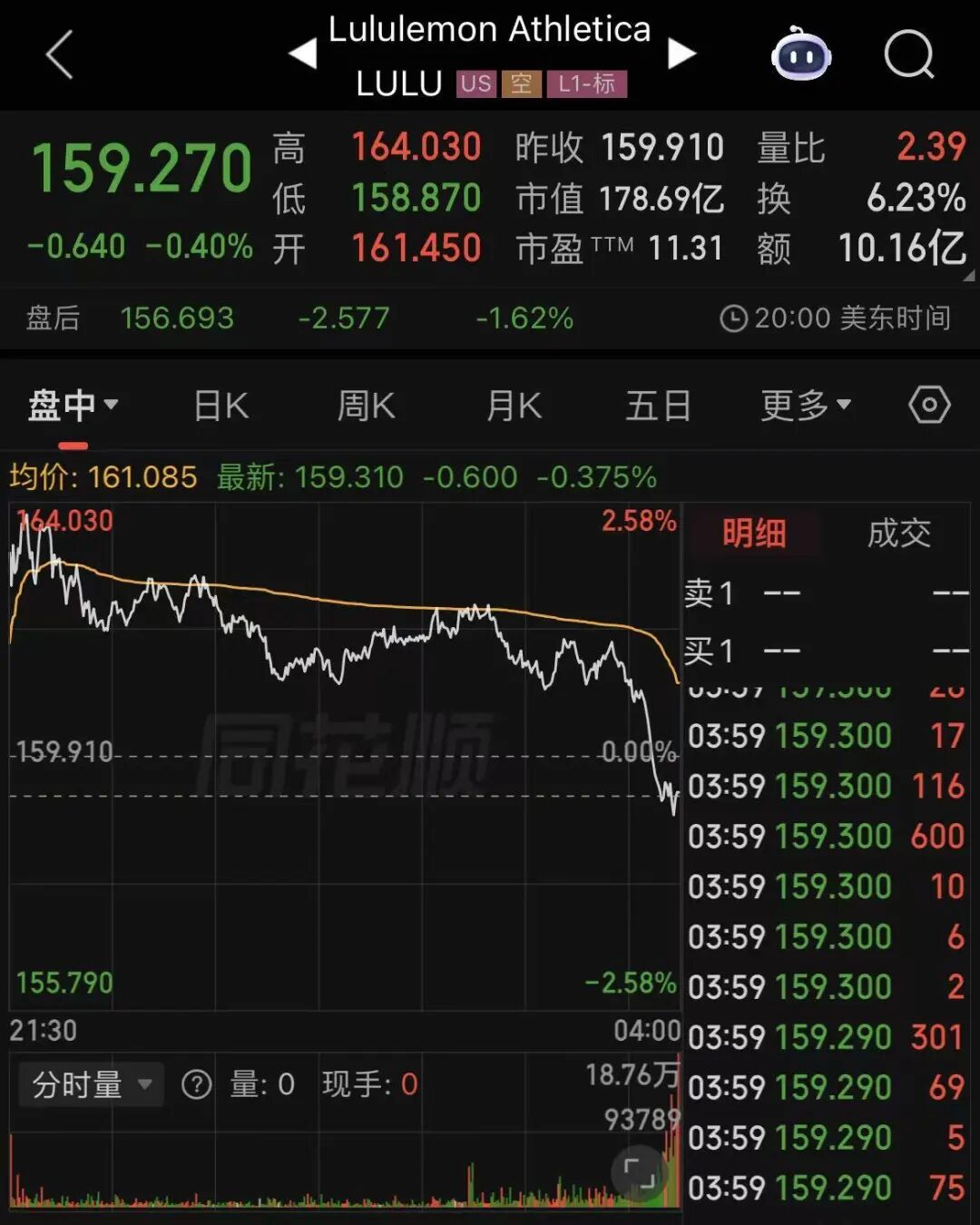Switch to the previous stock arrow

click(303, 54)
